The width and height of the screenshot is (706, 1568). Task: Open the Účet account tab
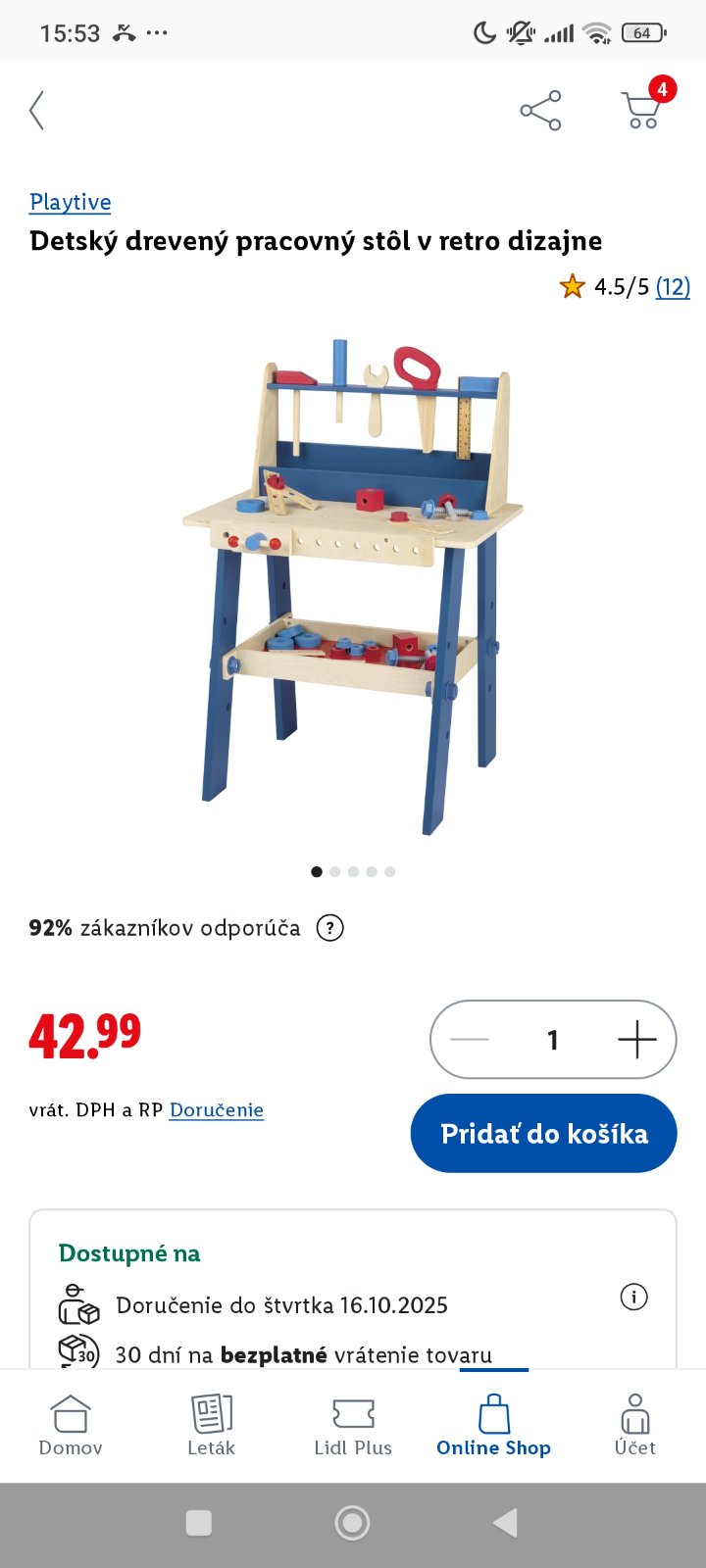pyautogui.click(x=635, y=1426)
